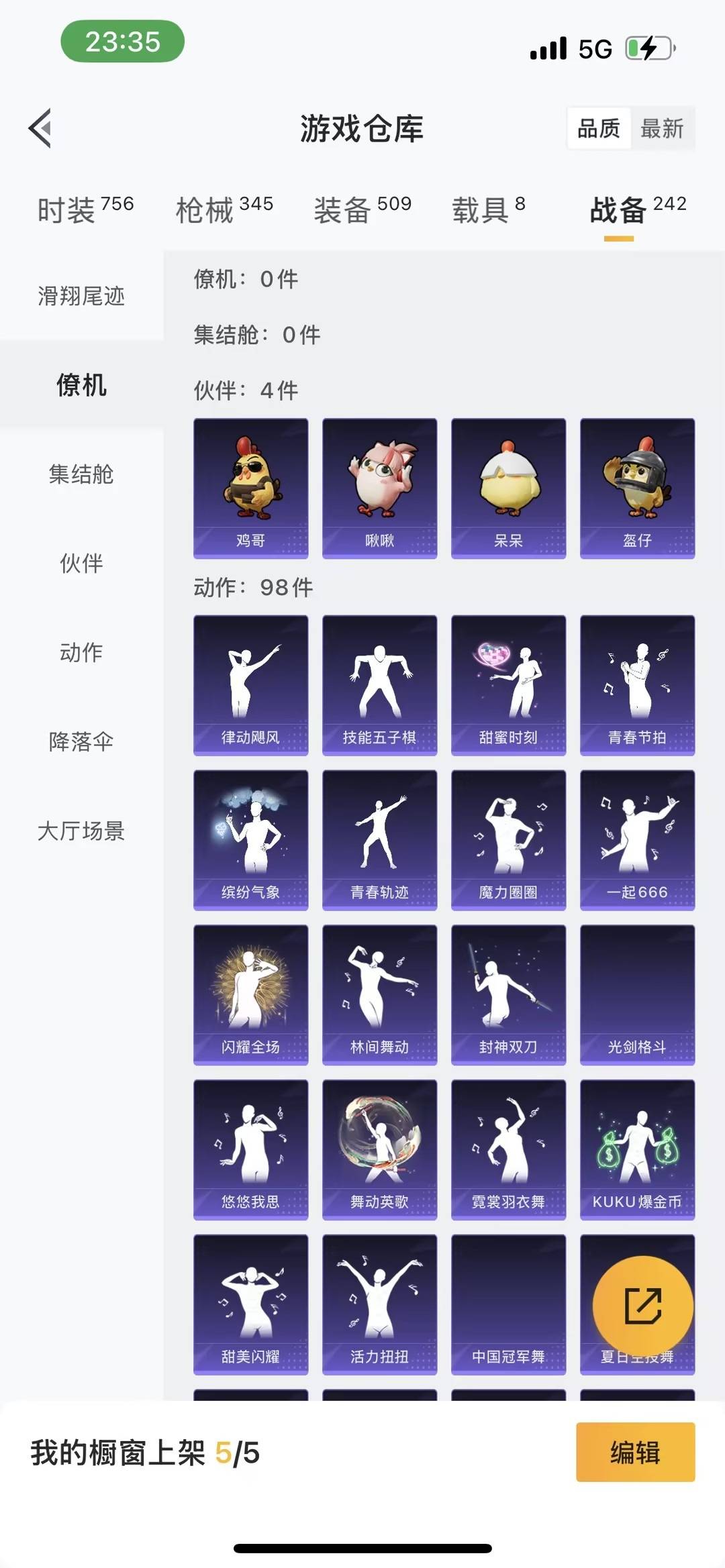Select the 盔仔 companion icon
The image size is (725, 1568).
(638, 486)
